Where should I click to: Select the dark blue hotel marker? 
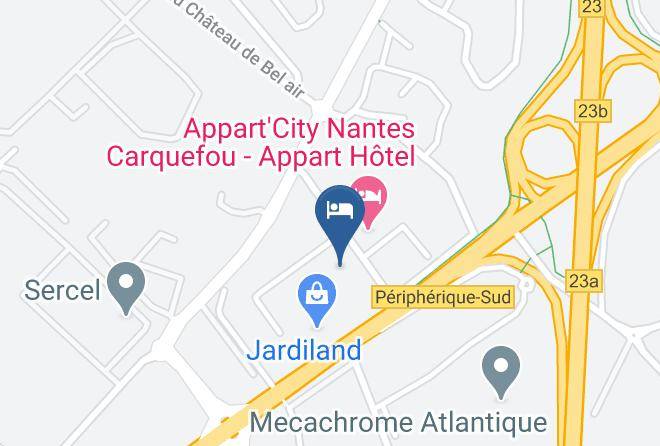pyautogui.click(x=340, y=225)
